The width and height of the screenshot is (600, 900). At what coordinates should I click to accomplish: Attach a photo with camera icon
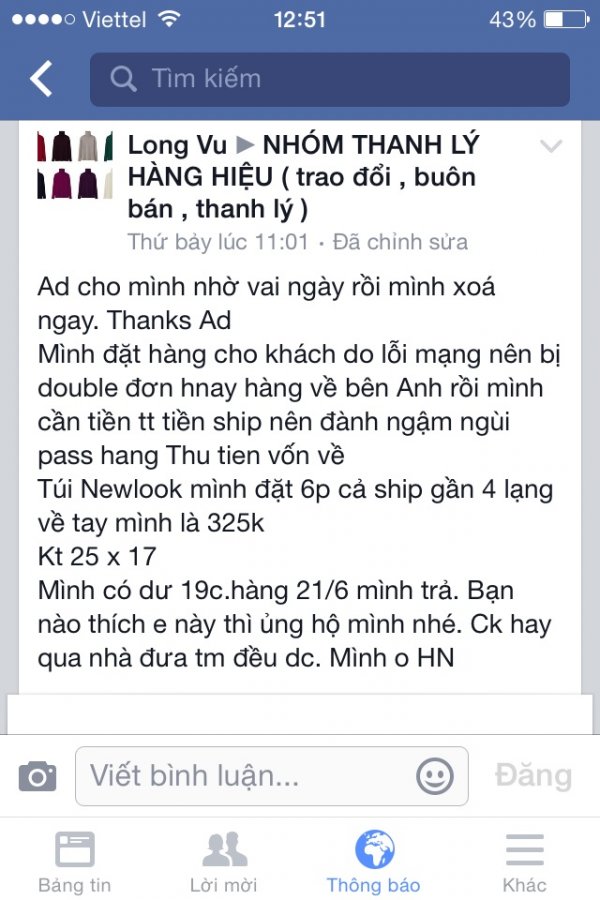(x=38, y=775)
